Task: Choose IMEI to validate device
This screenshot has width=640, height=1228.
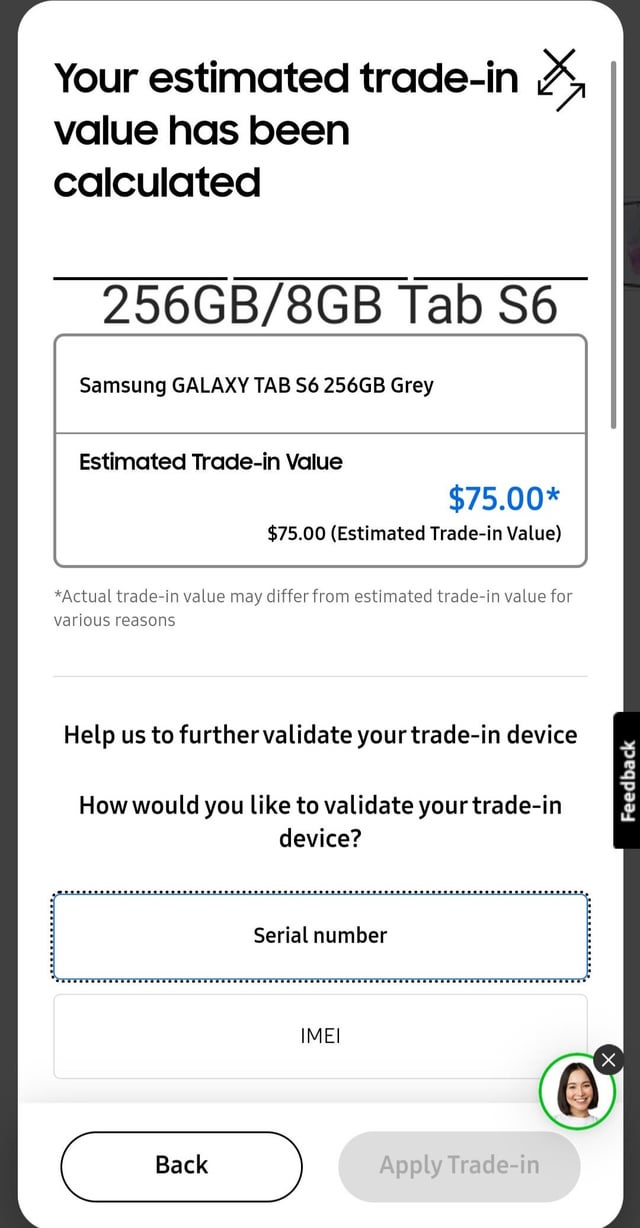Action: 320,1037
